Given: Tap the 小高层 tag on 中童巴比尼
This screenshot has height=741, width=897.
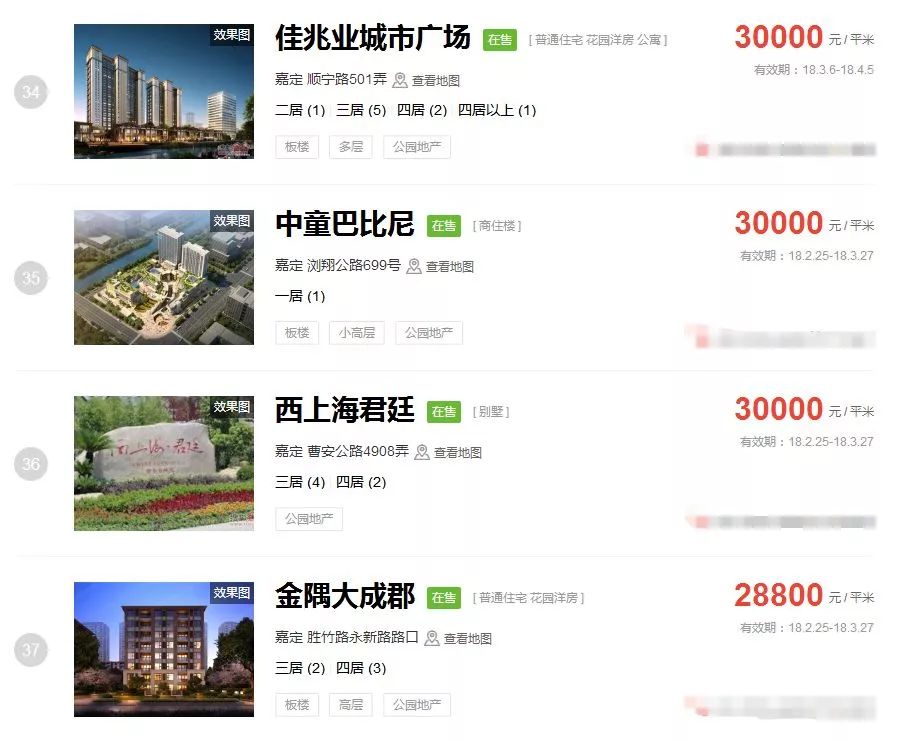Looking at the screenshot, I should (x=356, y=333).
